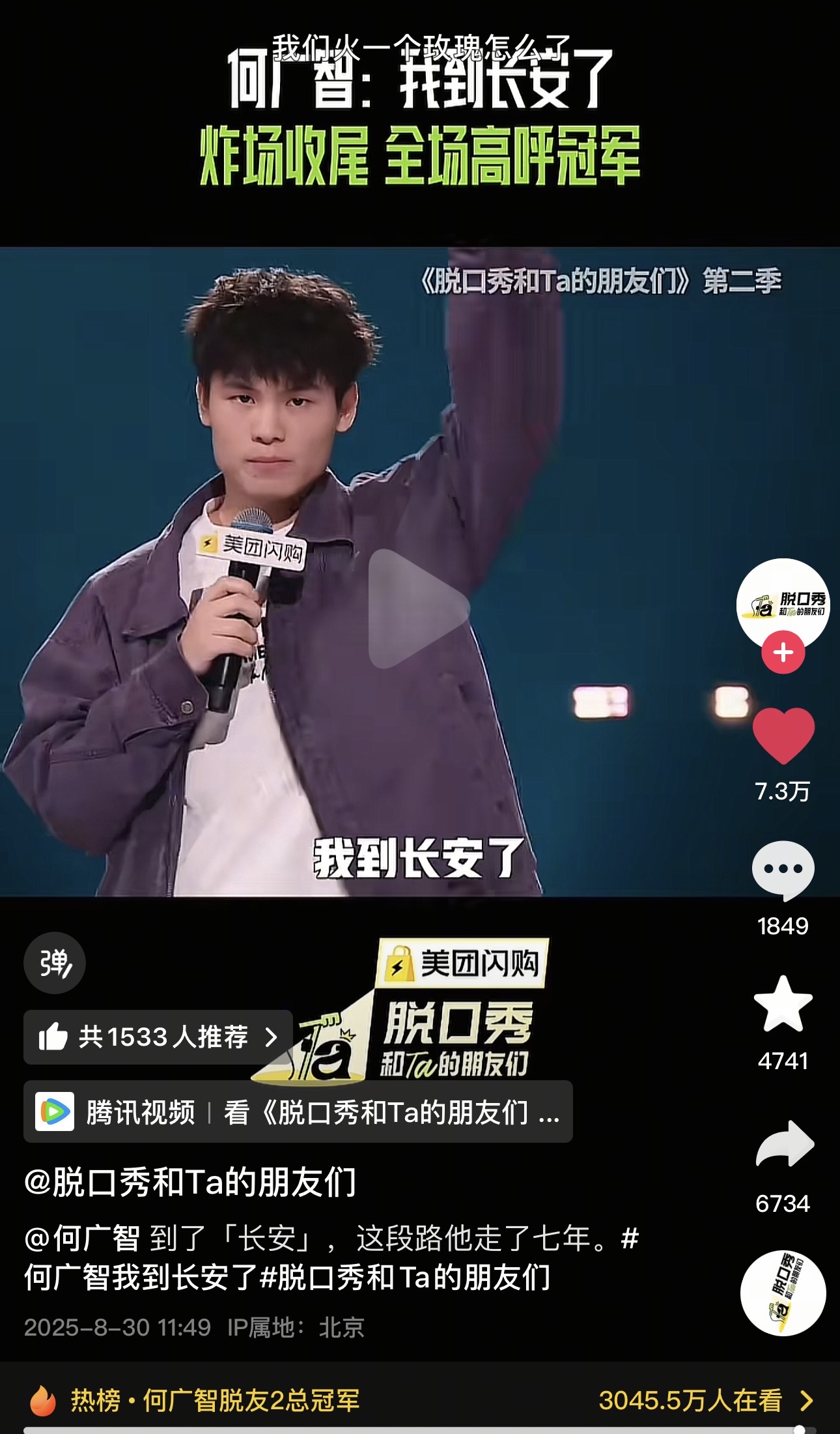Viewport: 840px width, 1434px height.
Task: Open the 腾讯视频 link banner
Action: (298, 1111)
